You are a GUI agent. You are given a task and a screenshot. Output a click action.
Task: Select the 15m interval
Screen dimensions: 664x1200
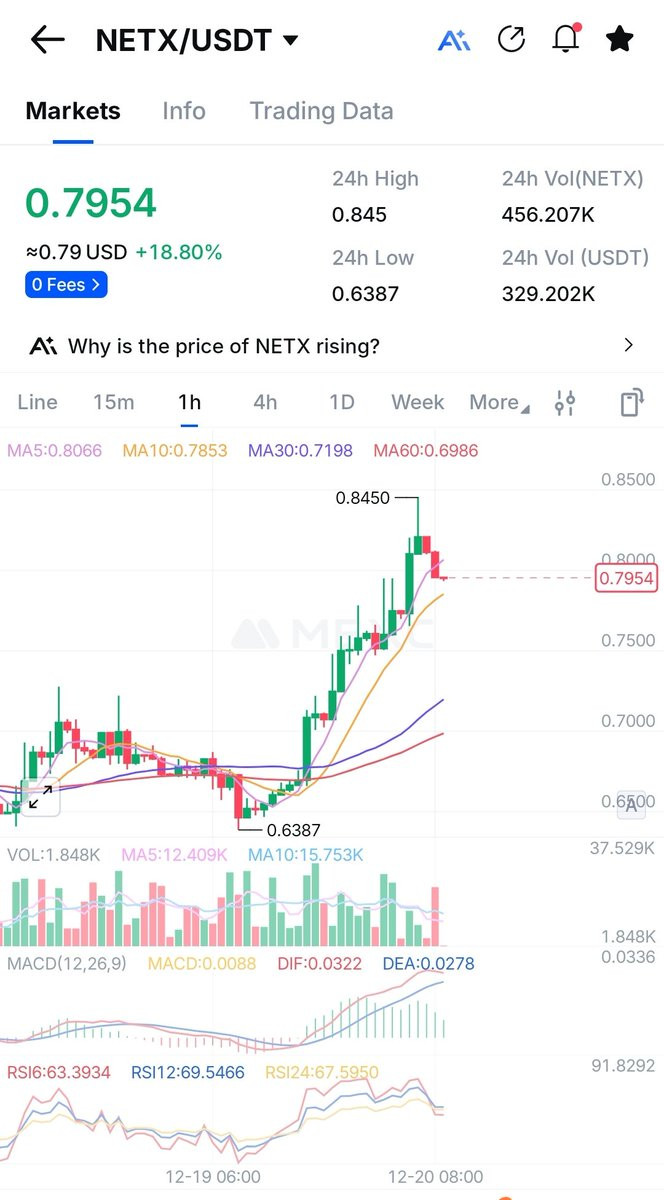[113, 402]
